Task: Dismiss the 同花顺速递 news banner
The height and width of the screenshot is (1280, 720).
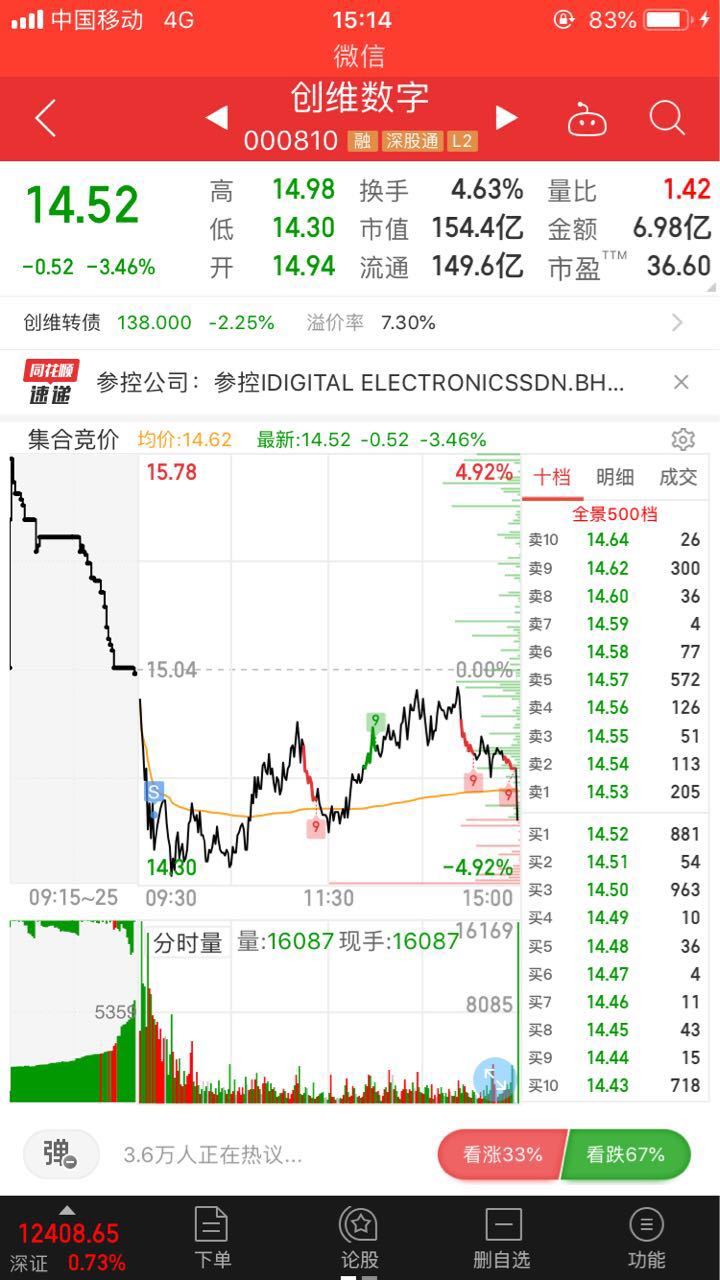Action: point(681,382)
